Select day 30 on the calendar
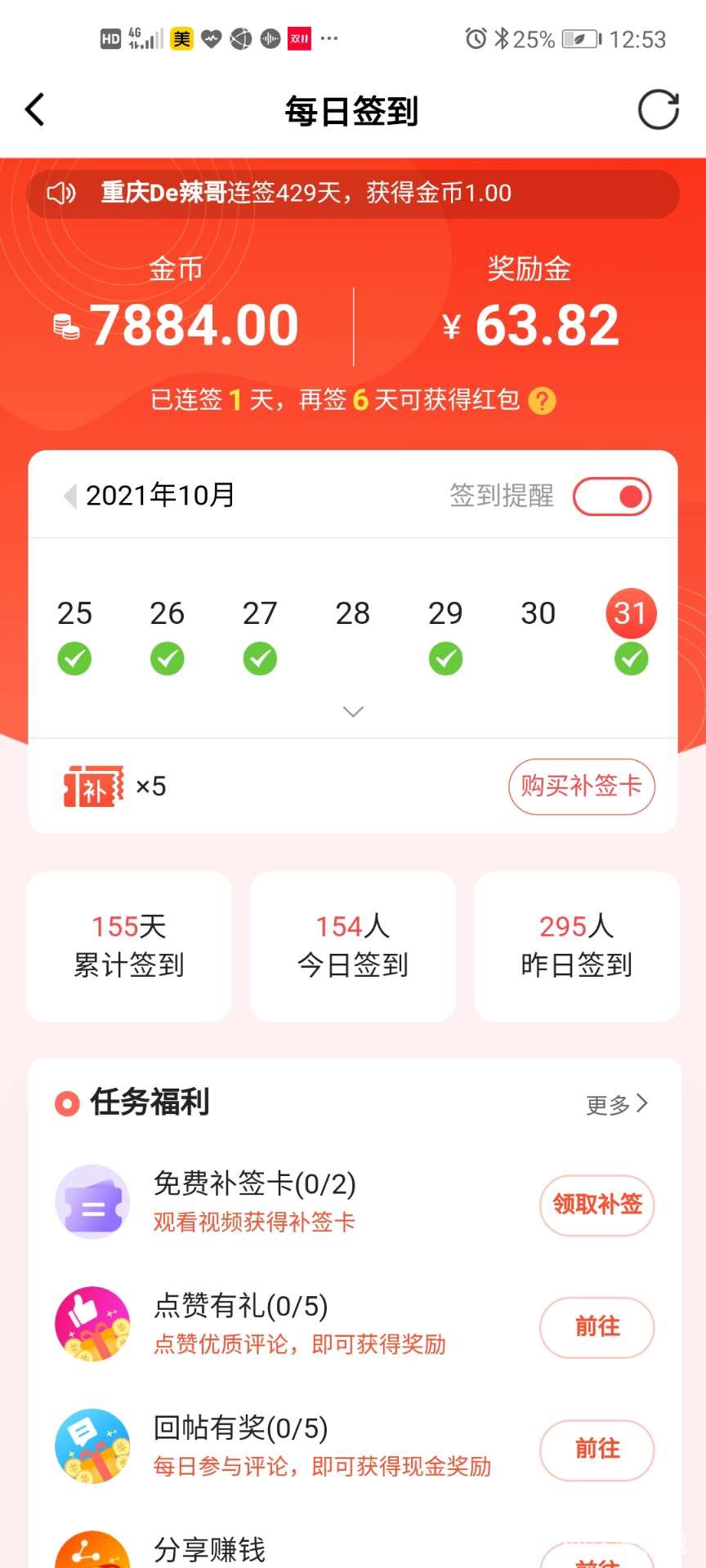Viewport: 706px width, 1568px height. point(538,614)
